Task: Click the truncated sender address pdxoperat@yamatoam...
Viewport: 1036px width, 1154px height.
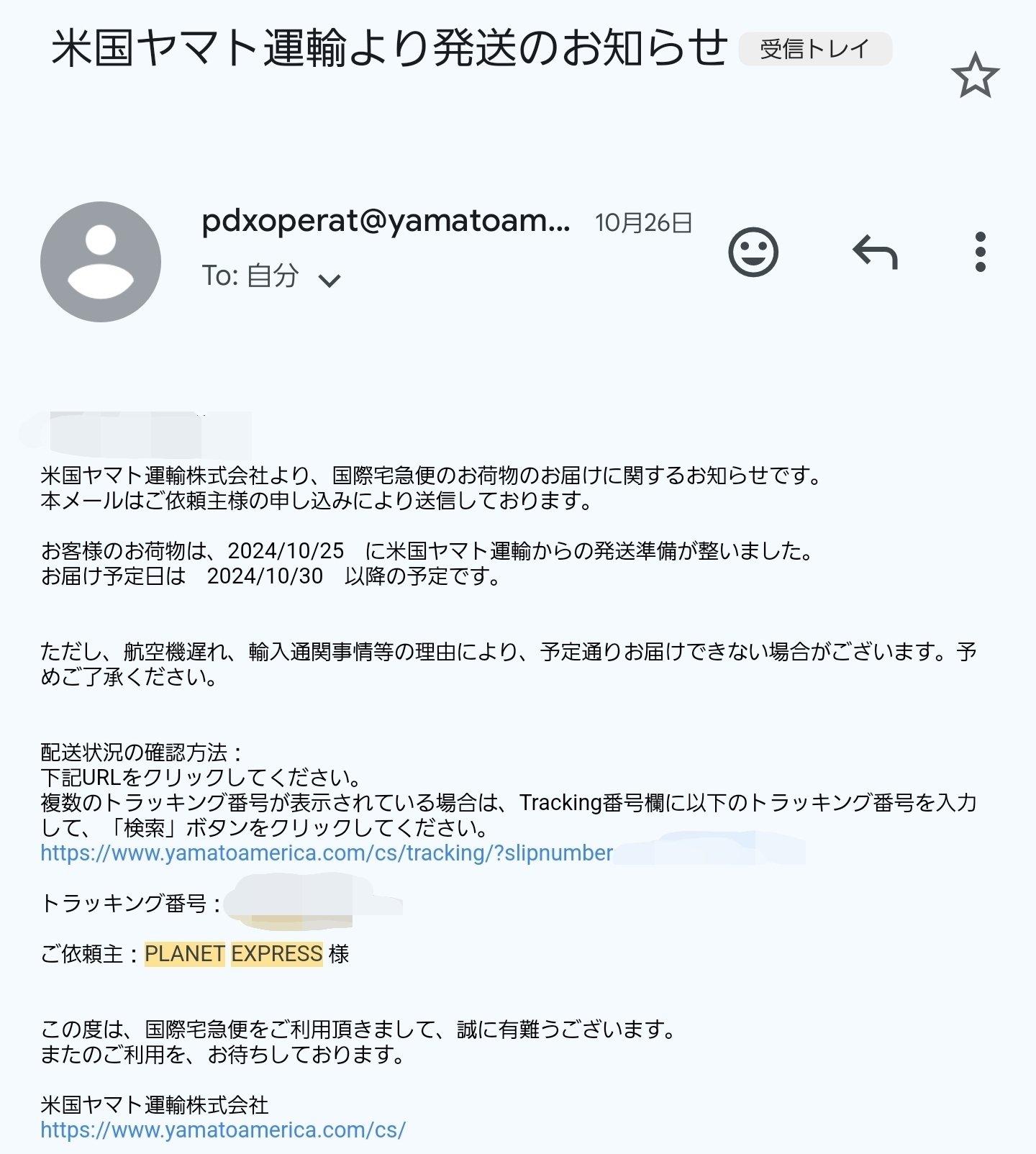Action: click(x=385, y=223)
